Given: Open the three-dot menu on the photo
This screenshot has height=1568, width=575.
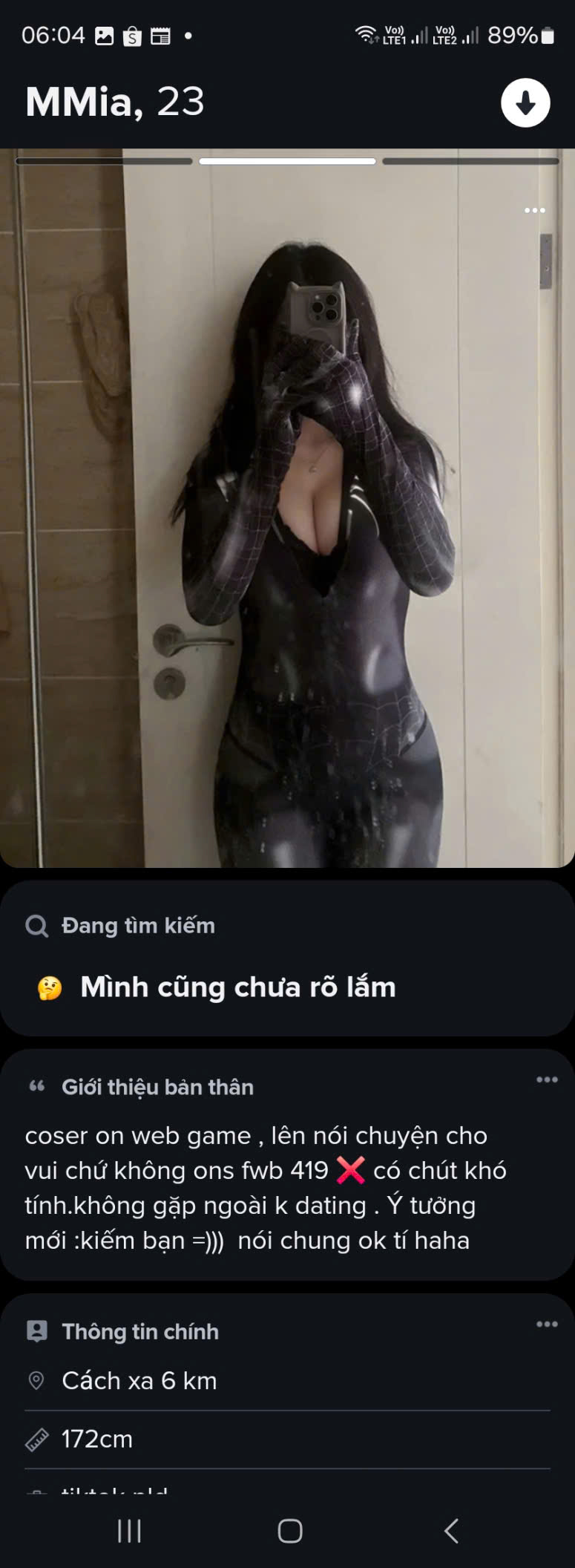Looking at the screenshot, I should point(535,211).
